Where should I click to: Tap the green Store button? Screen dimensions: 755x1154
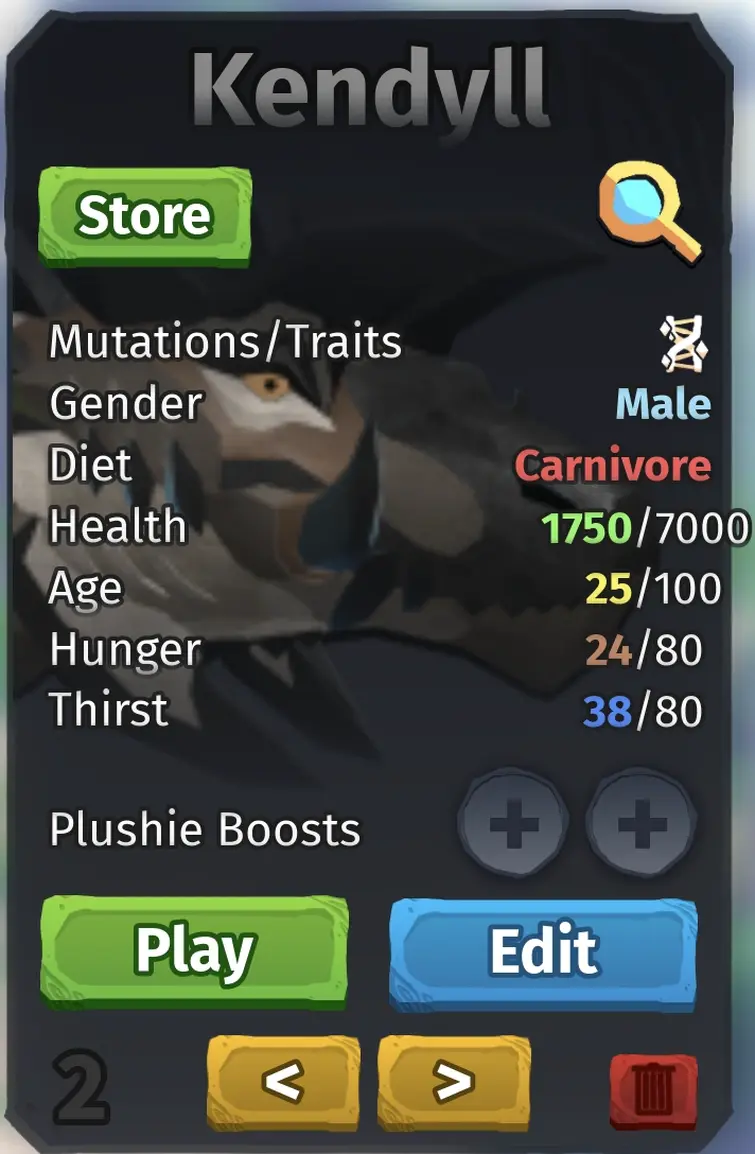click(144, 216)
